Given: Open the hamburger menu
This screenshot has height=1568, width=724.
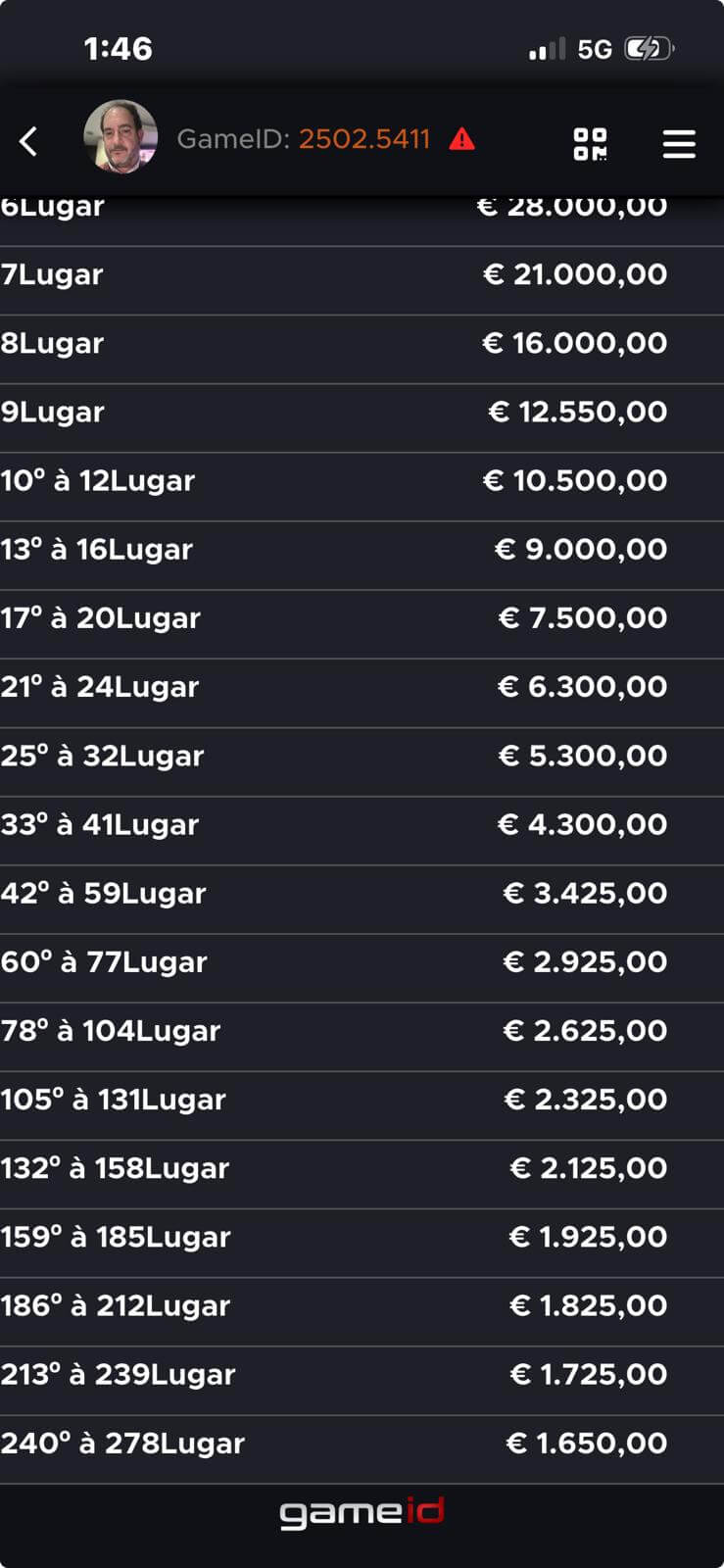Looking at the screenshot, I should [x=678, y=144].
